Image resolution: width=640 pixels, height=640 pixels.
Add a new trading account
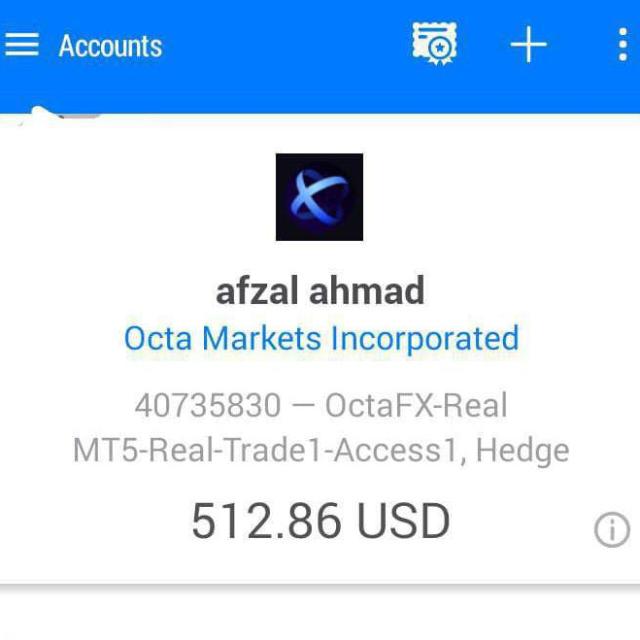click(x=528, y=45)
